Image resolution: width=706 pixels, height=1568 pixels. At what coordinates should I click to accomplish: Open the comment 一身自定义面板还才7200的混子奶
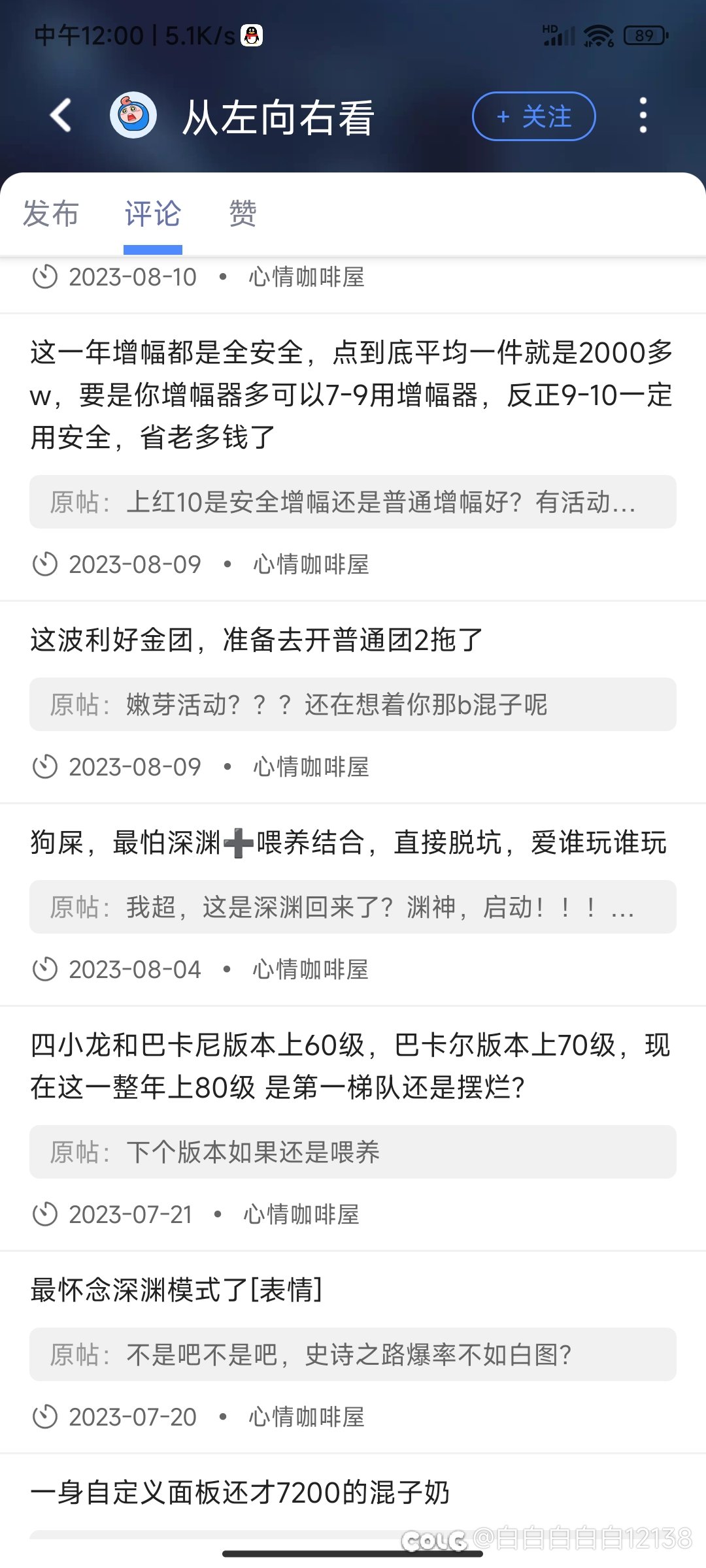pyautogui.click(x=240, y=1492)
